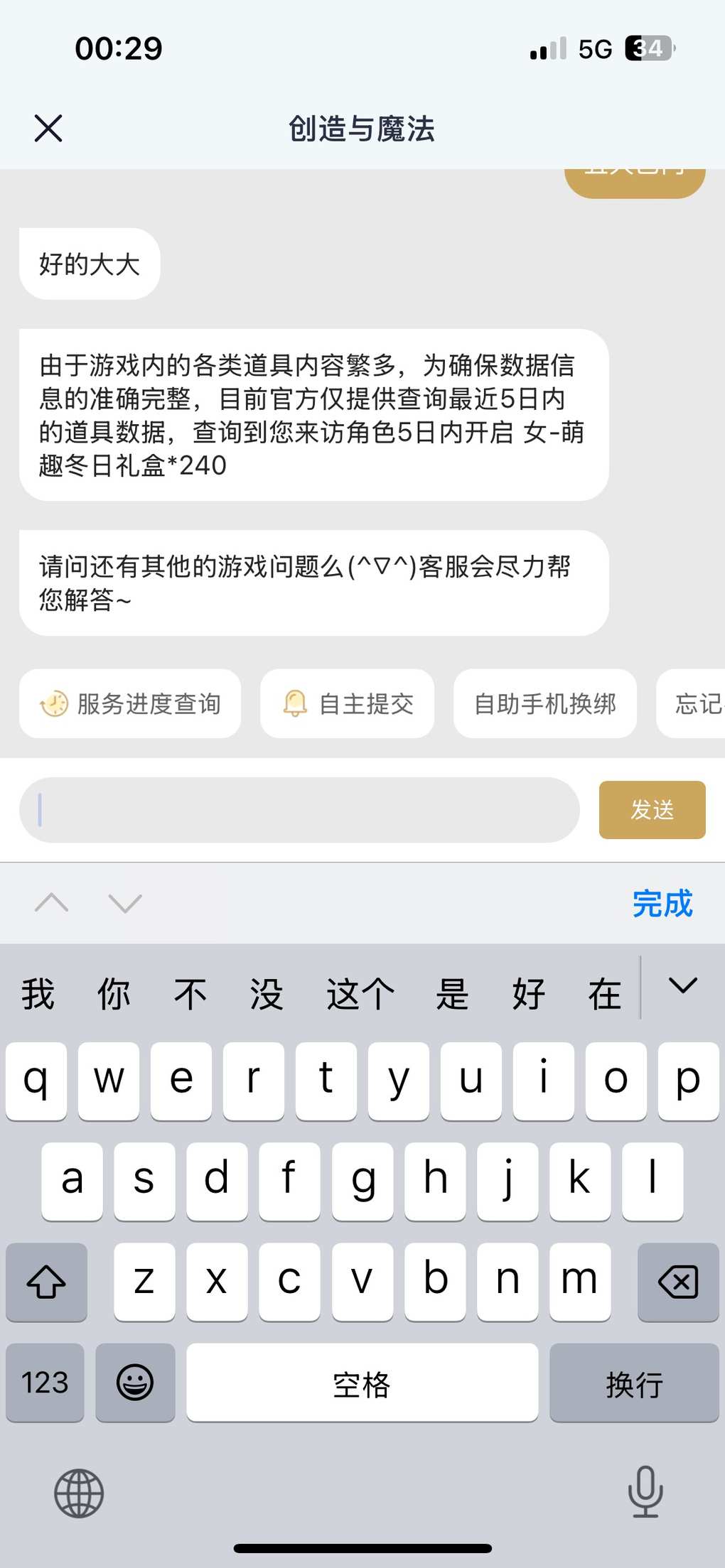
Task: Start voice dictation with the microphone
Action: coord(645,1491)
